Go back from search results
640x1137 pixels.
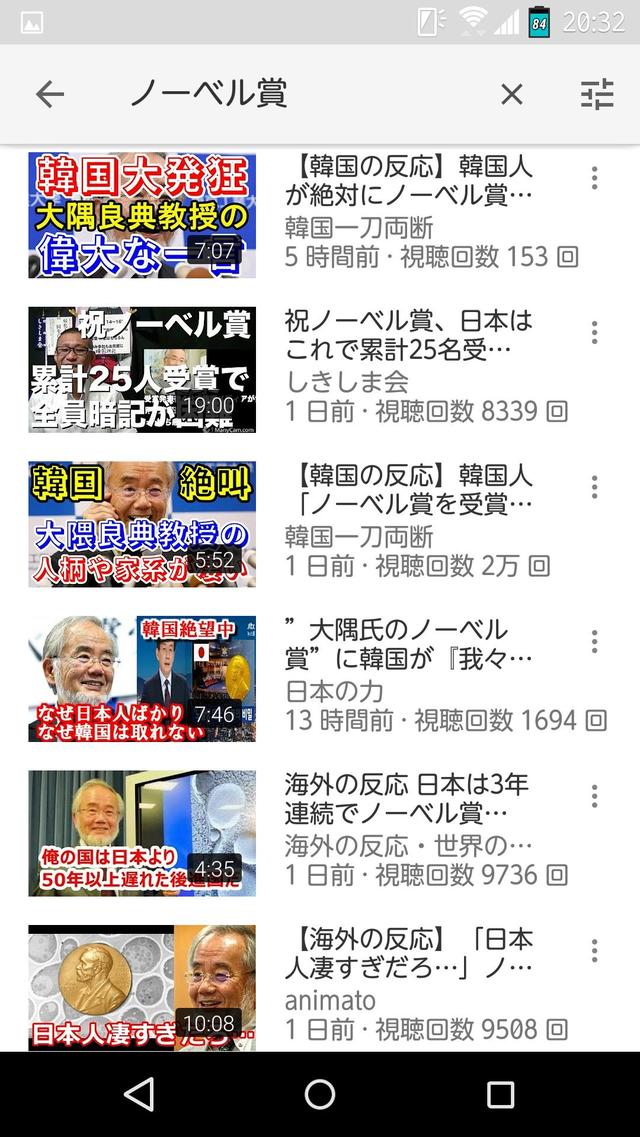pyautogui.click(x=49, y=95)
